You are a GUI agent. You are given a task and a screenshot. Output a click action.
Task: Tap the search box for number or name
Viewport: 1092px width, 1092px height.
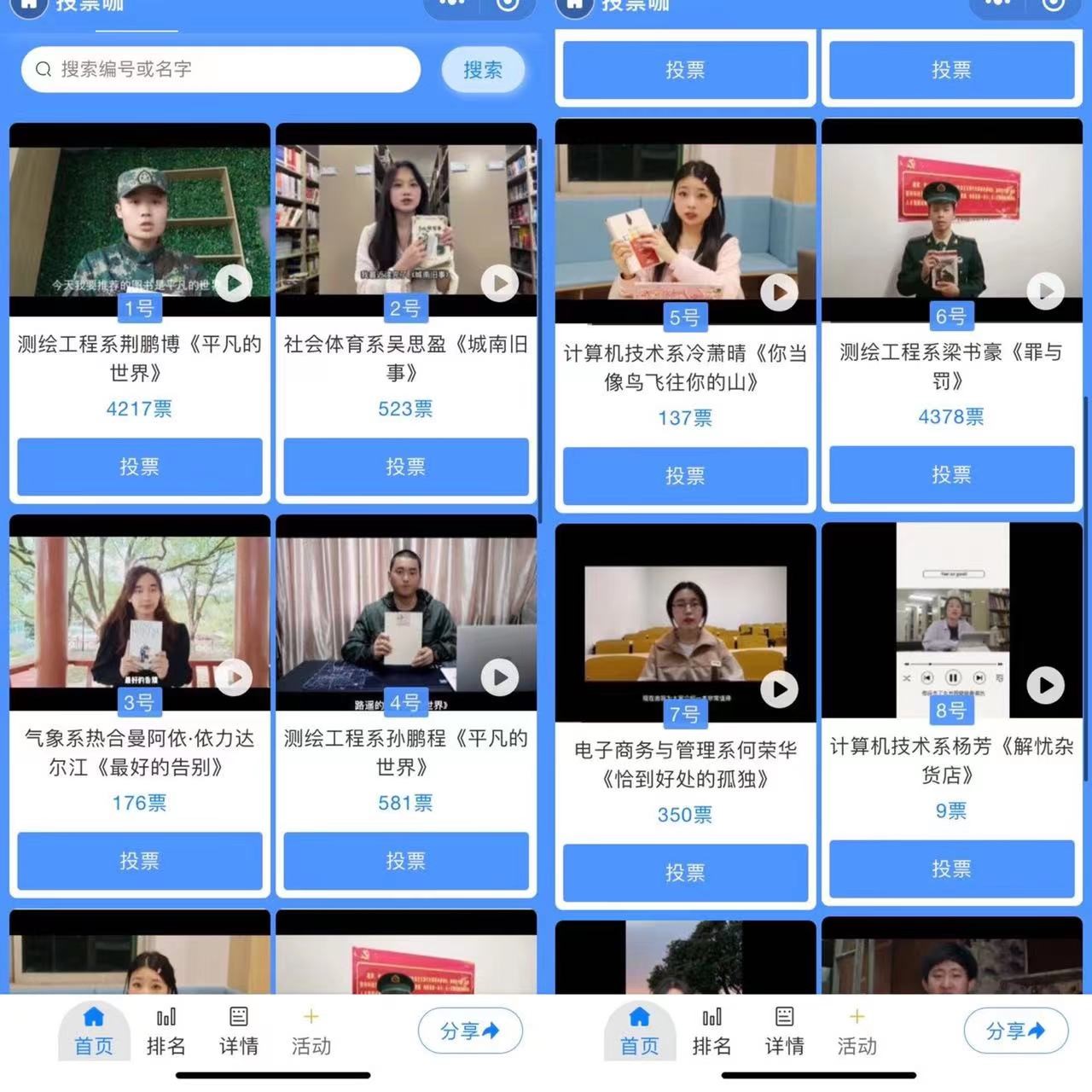point(220,69)
